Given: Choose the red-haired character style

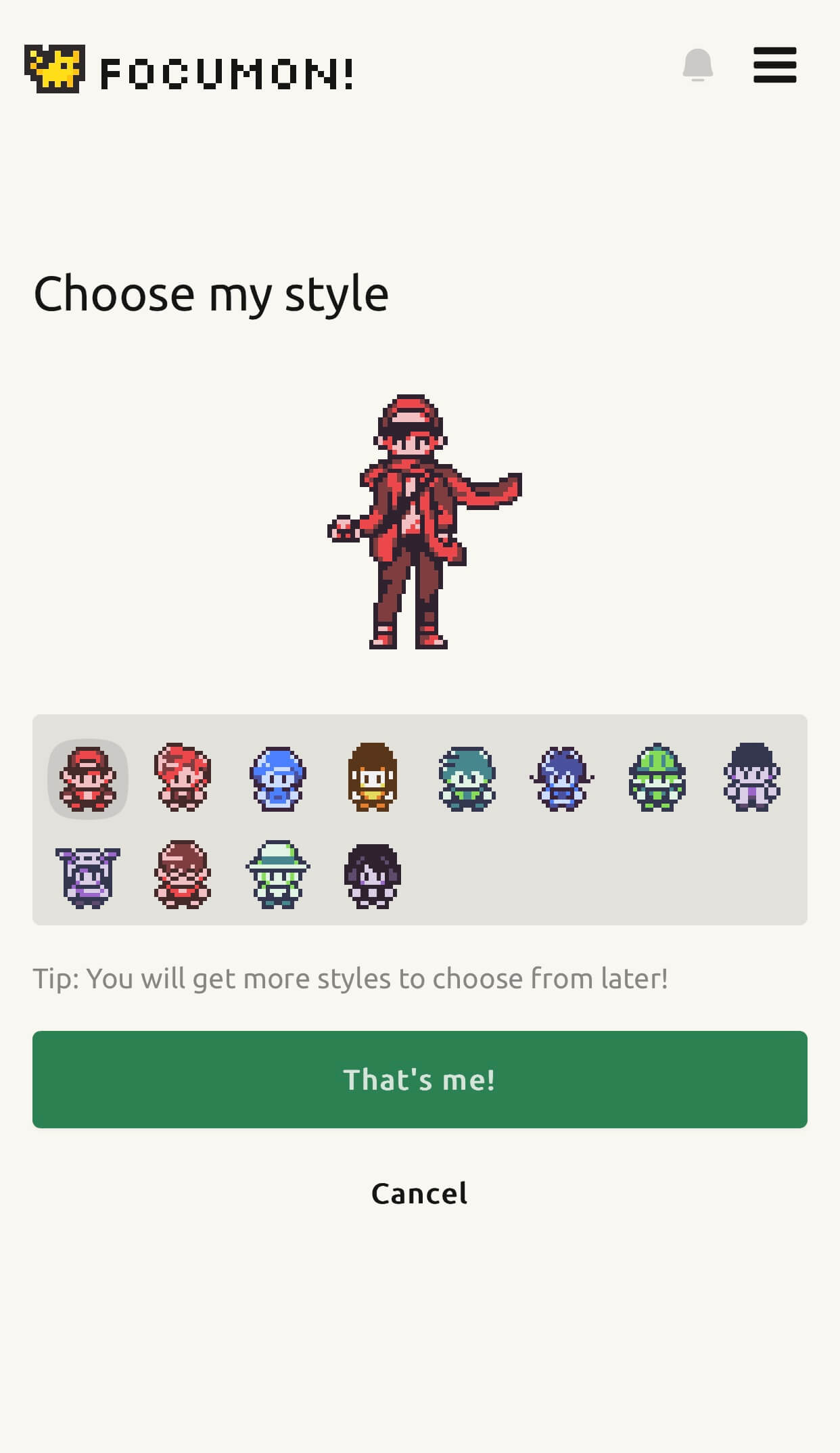Looking at the screenshot, I should 183,779.
